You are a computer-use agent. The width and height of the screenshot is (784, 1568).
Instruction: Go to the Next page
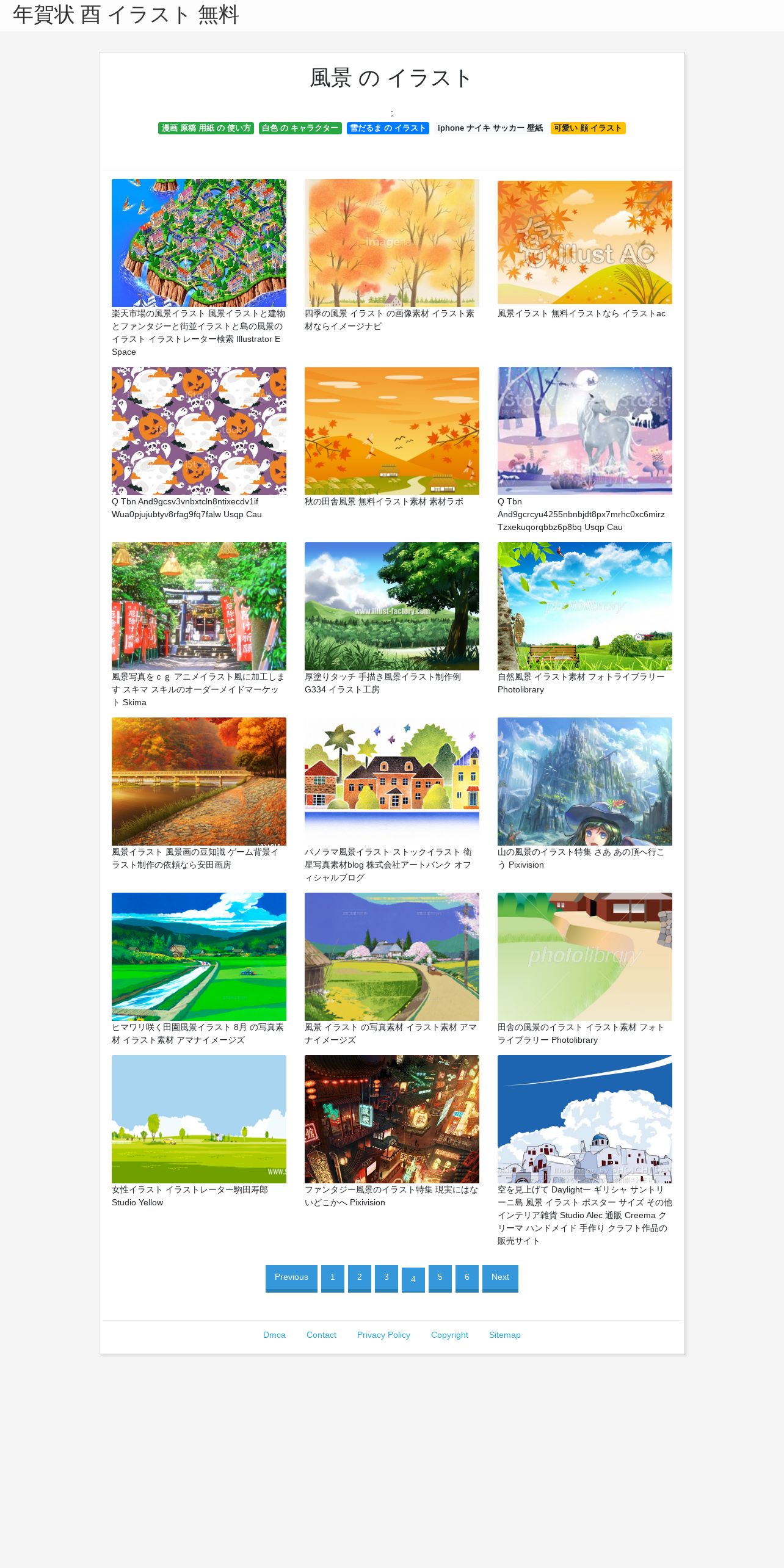pos(500,1277)
